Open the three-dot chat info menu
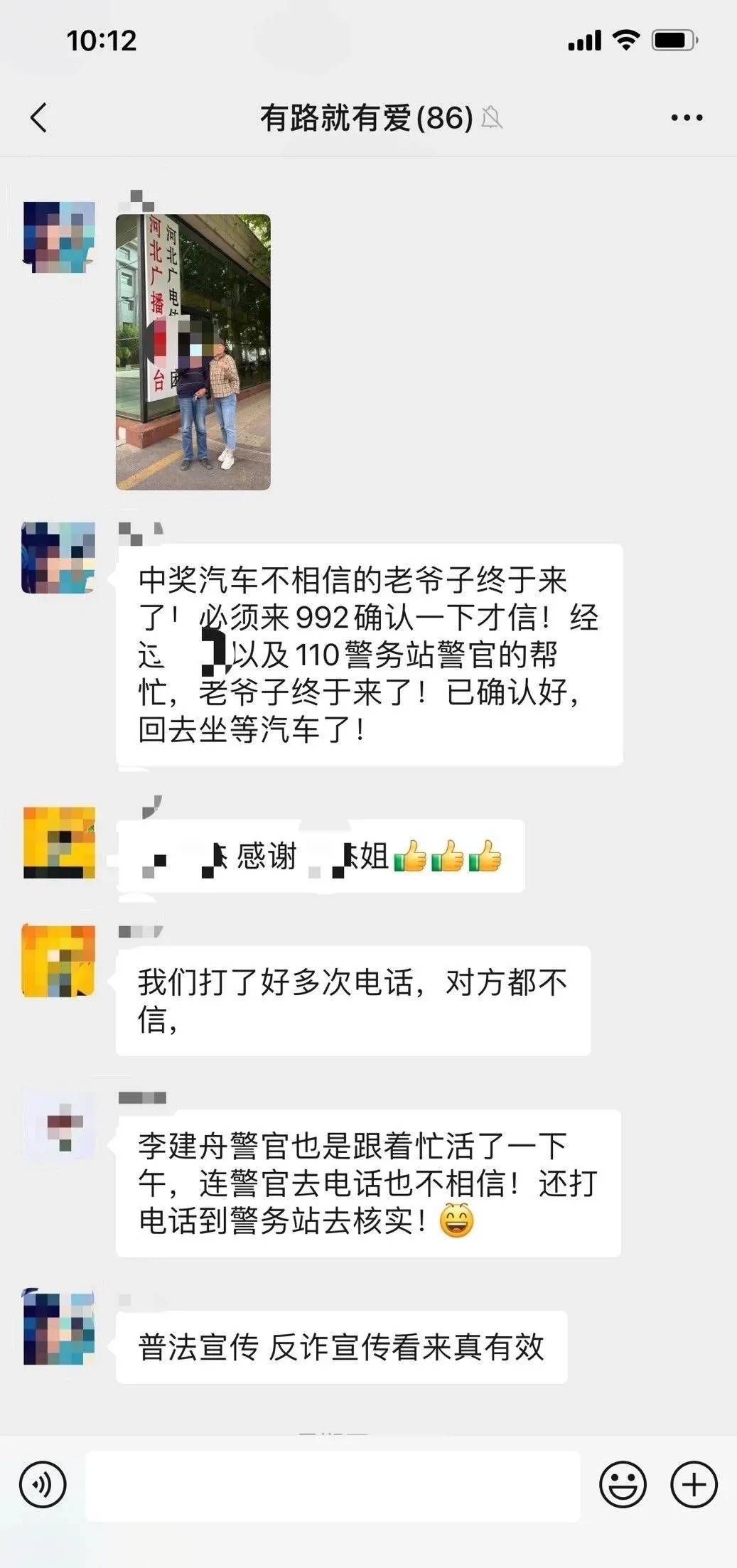The width and height of the screenshot is (737, 1568). point(687,118)
